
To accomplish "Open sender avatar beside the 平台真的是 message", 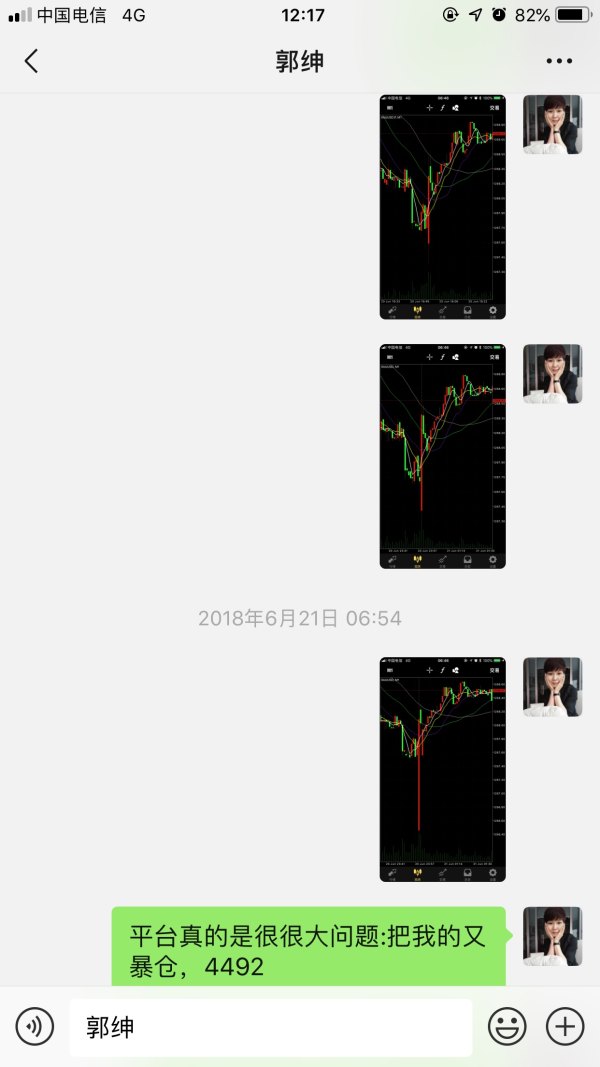I will pyautogui.click(x=552, y=936).
